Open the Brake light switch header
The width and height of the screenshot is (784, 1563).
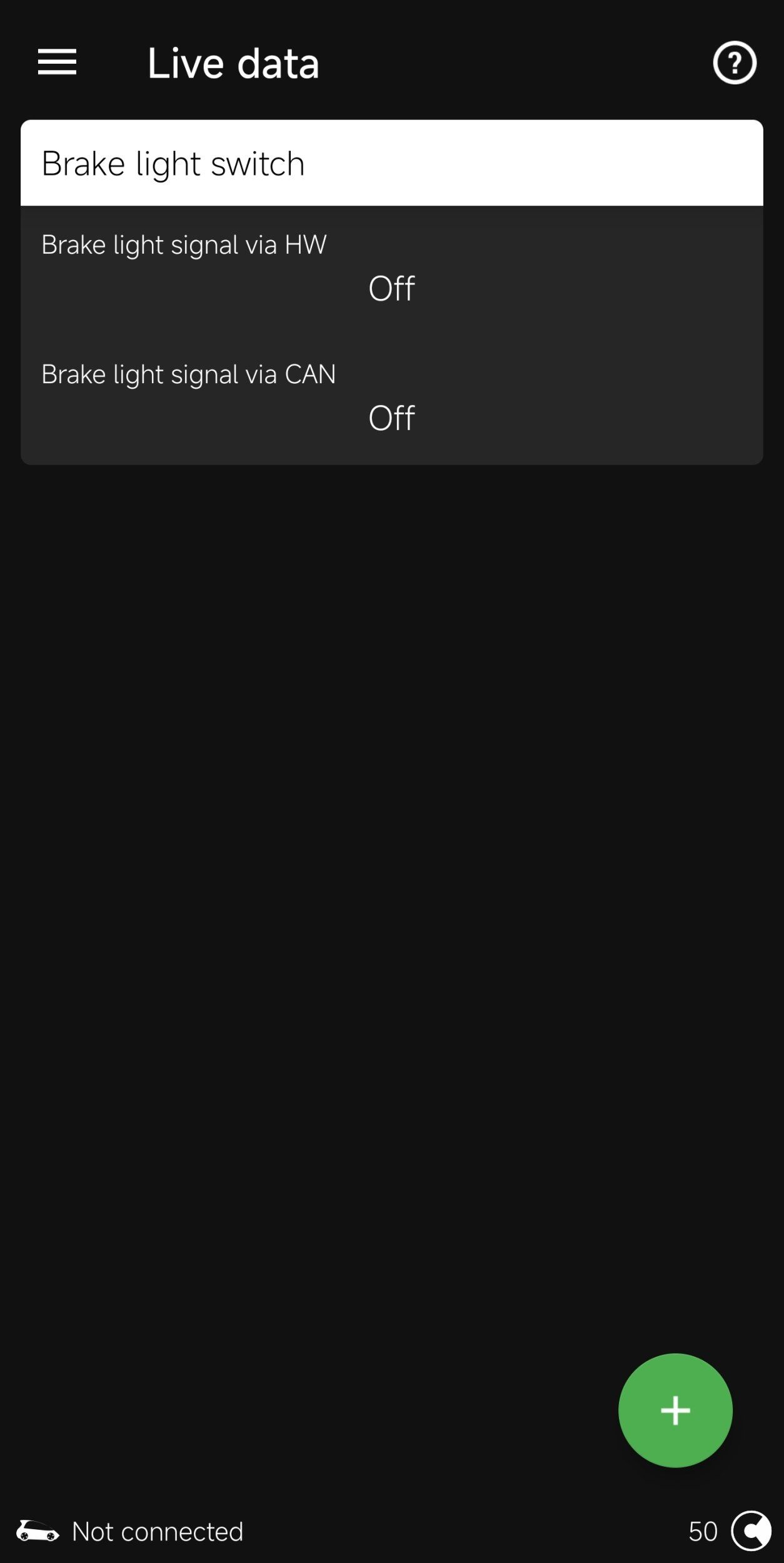(391, 163)
